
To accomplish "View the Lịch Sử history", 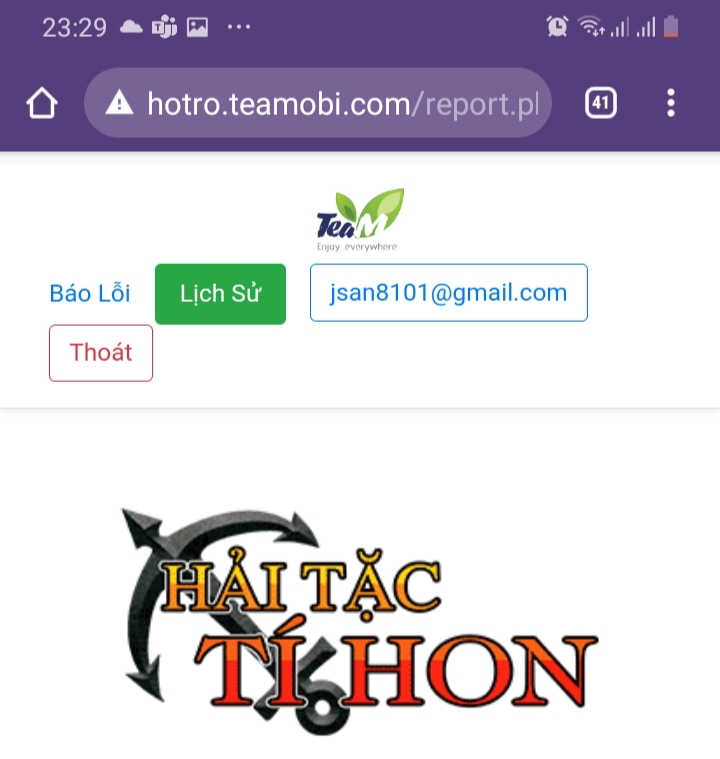I will pos(220,294).
